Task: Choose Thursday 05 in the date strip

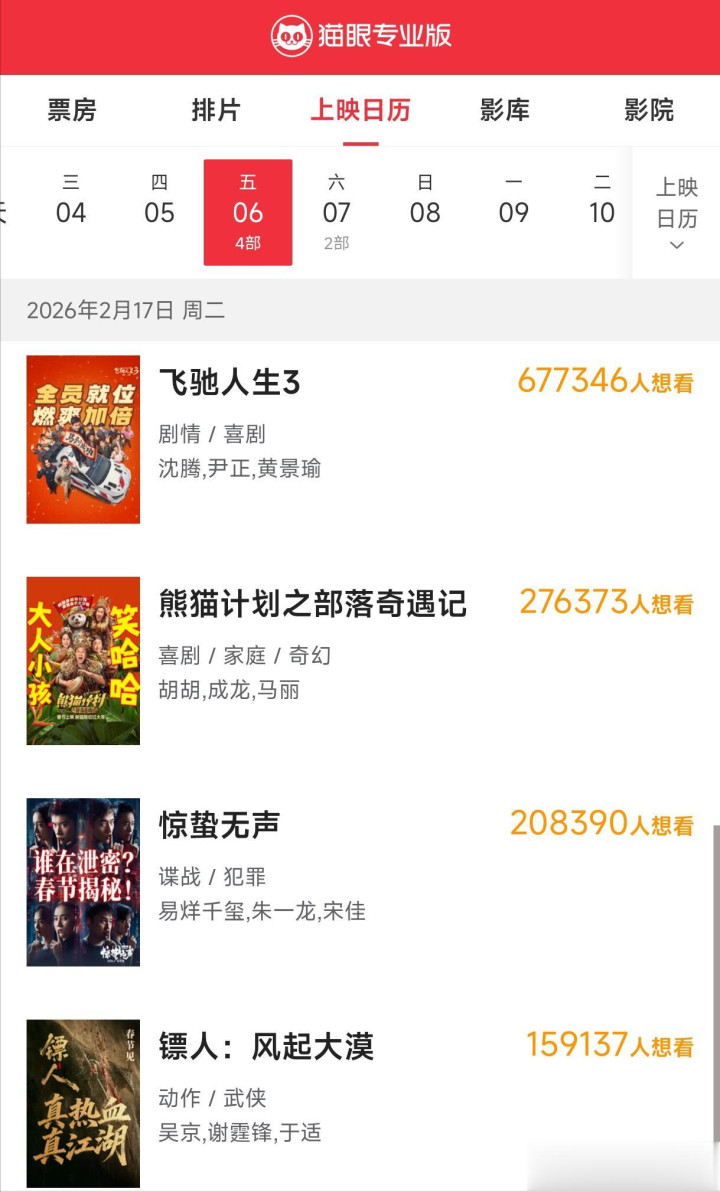Action: [x=159, y=200]
